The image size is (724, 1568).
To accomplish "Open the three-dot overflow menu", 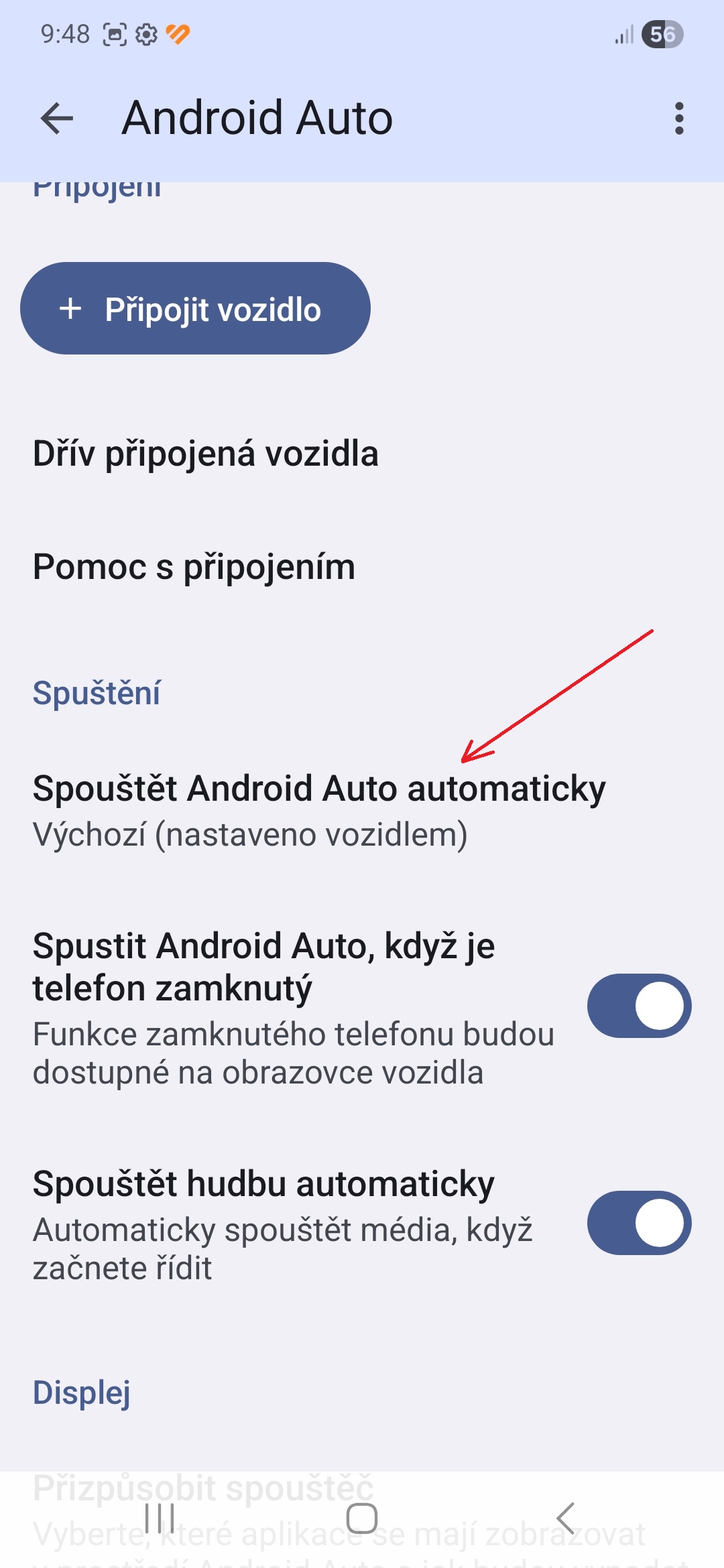I will click(x=679, y=119).
